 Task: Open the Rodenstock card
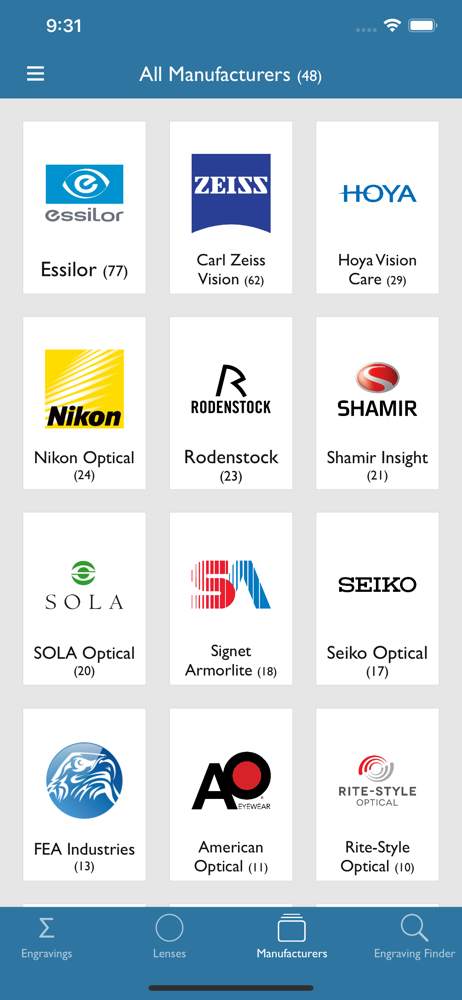(x=231, y=403)
